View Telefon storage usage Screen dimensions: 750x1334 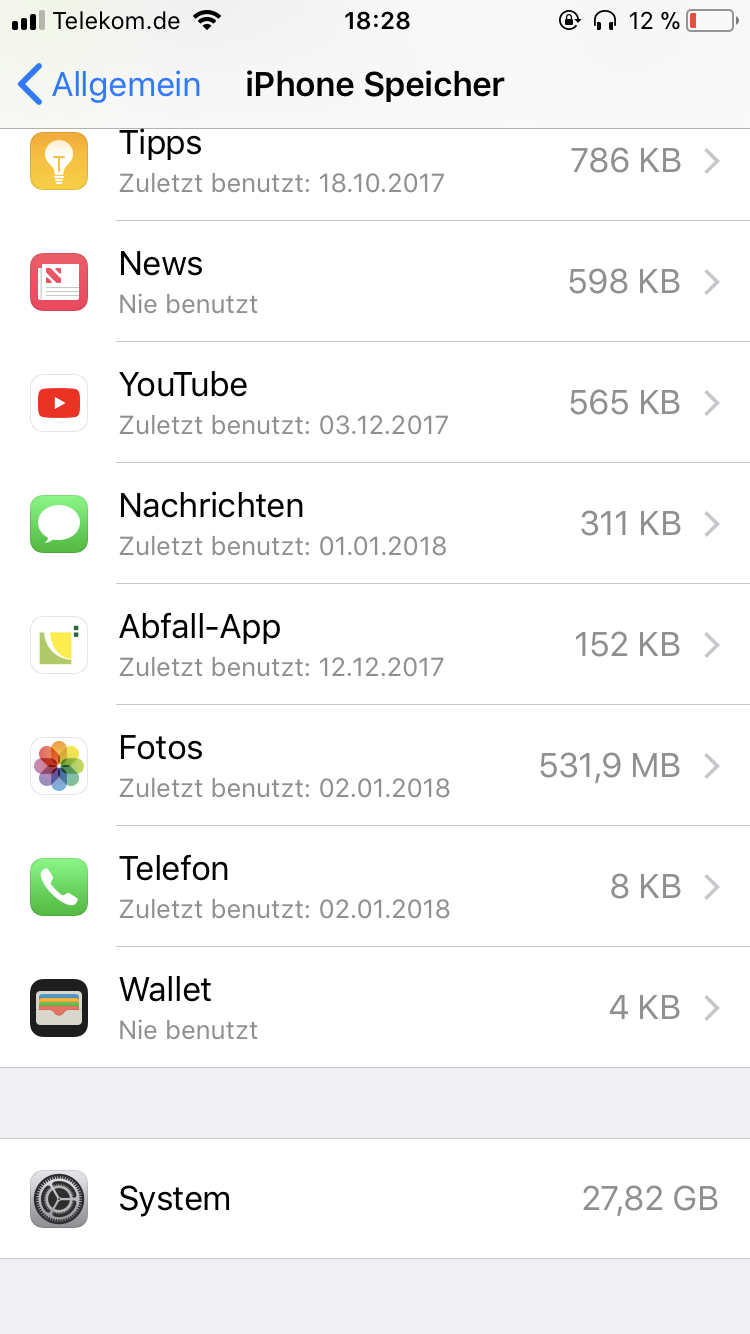[x=375, y=887]
